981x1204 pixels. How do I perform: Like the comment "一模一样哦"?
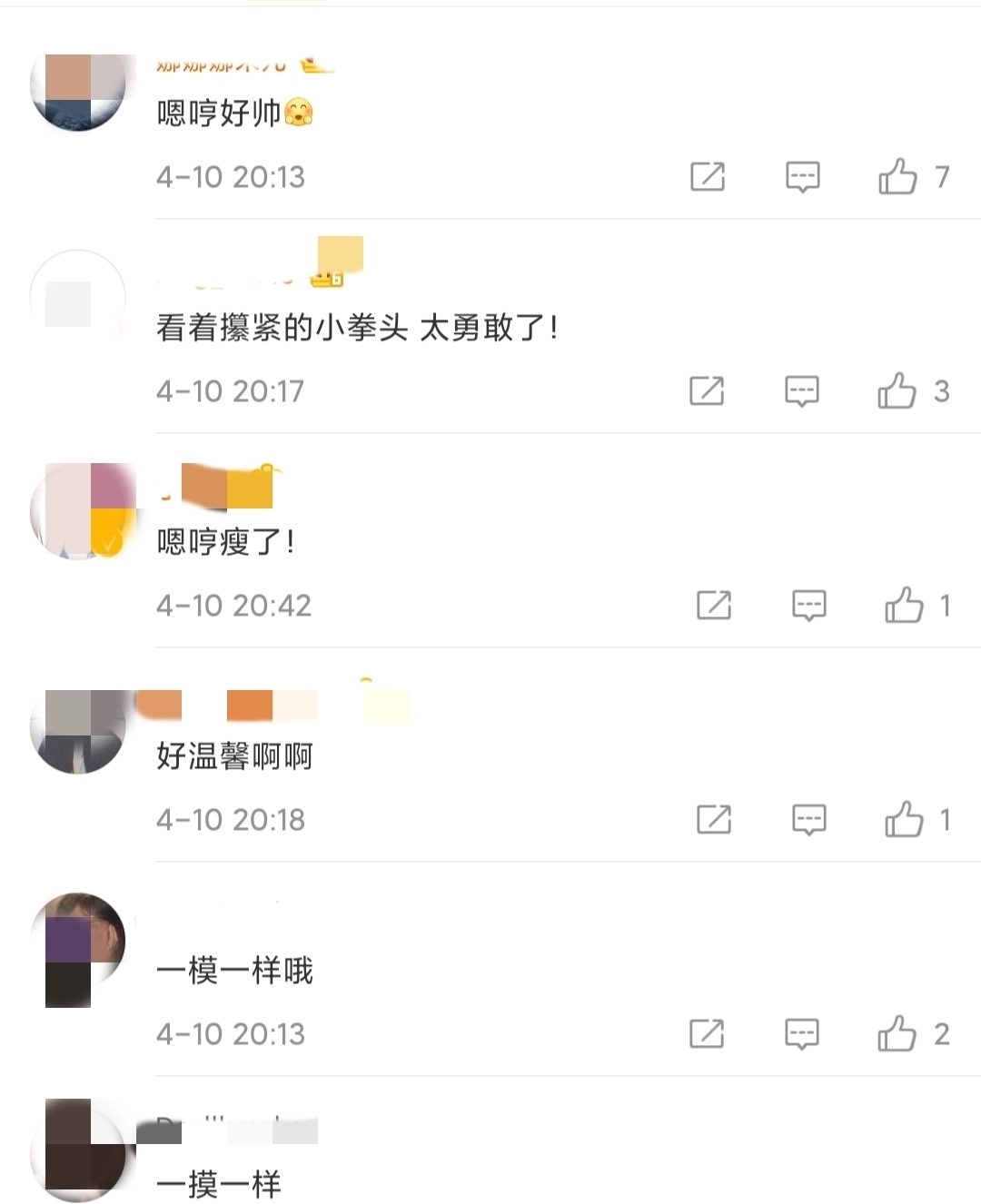[897, 1033]
